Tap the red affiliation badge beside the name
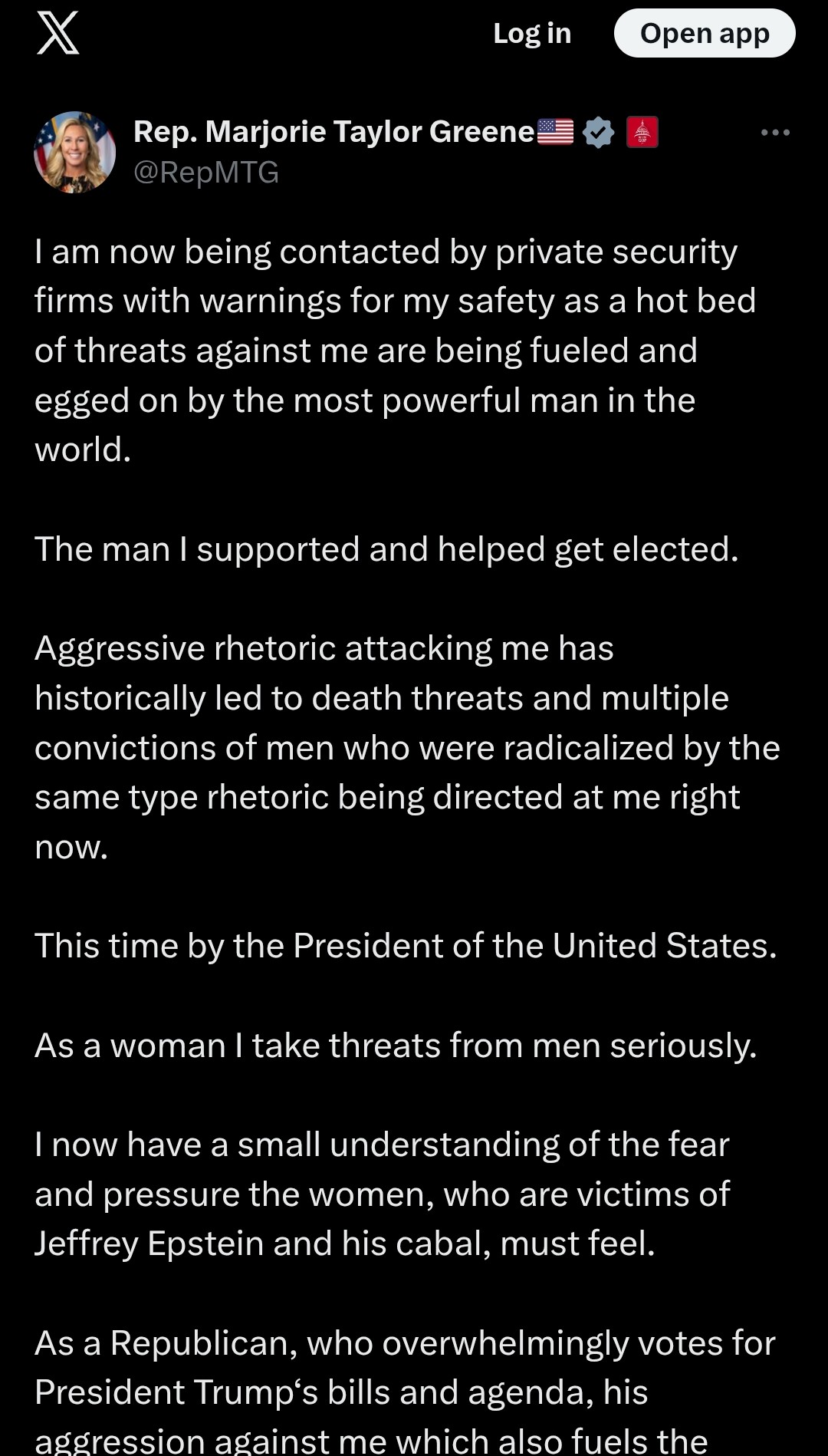The width and height of the screenshot is (828, 1456). pyautogui.click(x=642, y=133)
